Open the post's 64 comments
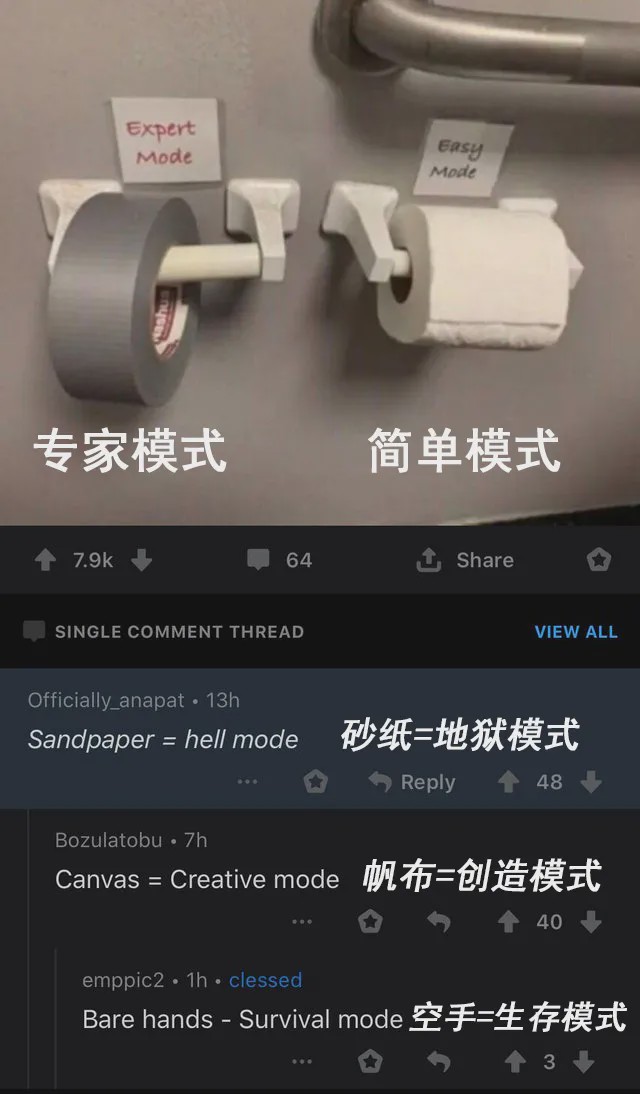640x1094 pixels. [279, 560]
